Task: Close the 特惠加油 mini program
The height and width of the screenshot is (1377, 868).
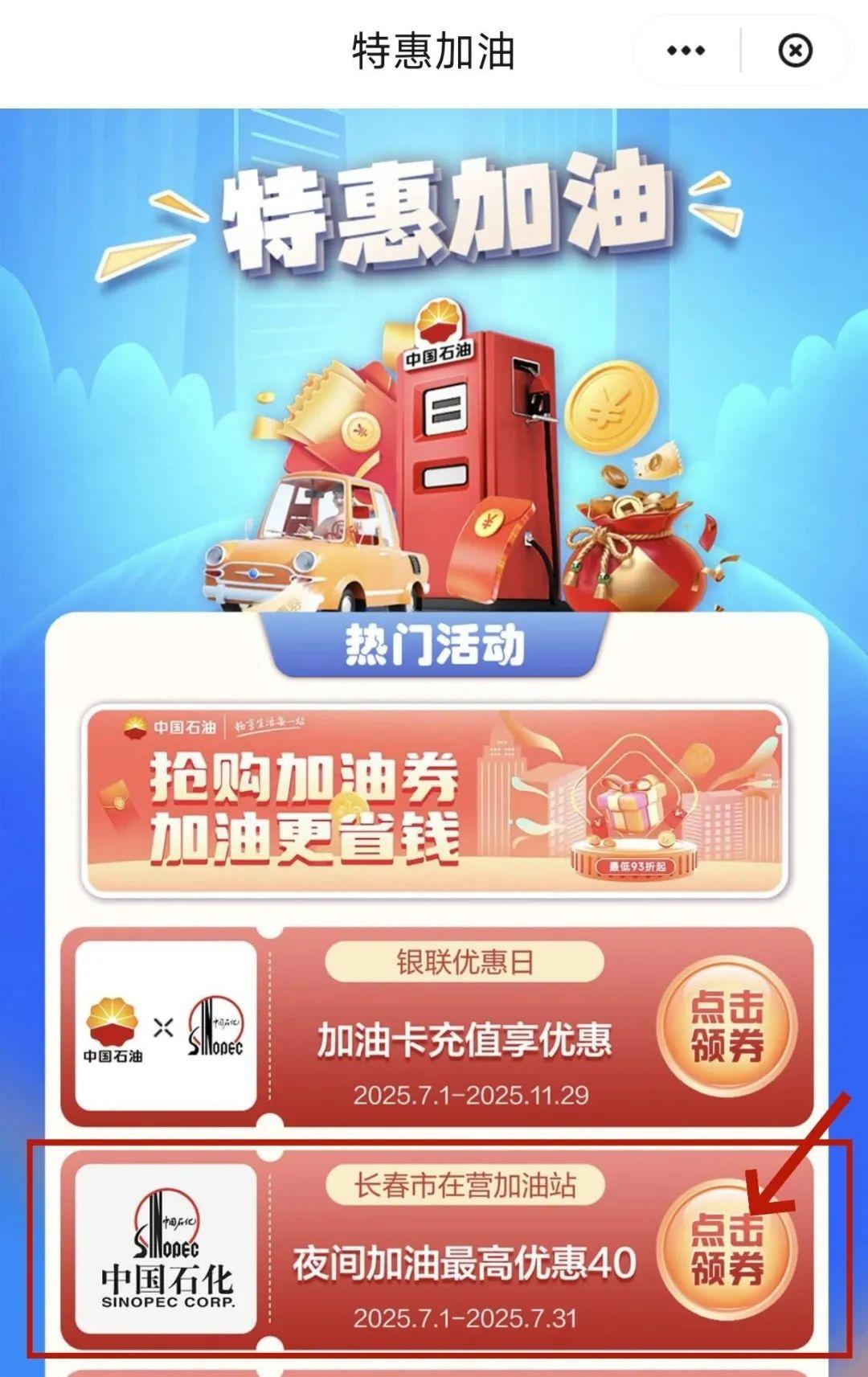Action: (795, 51)
